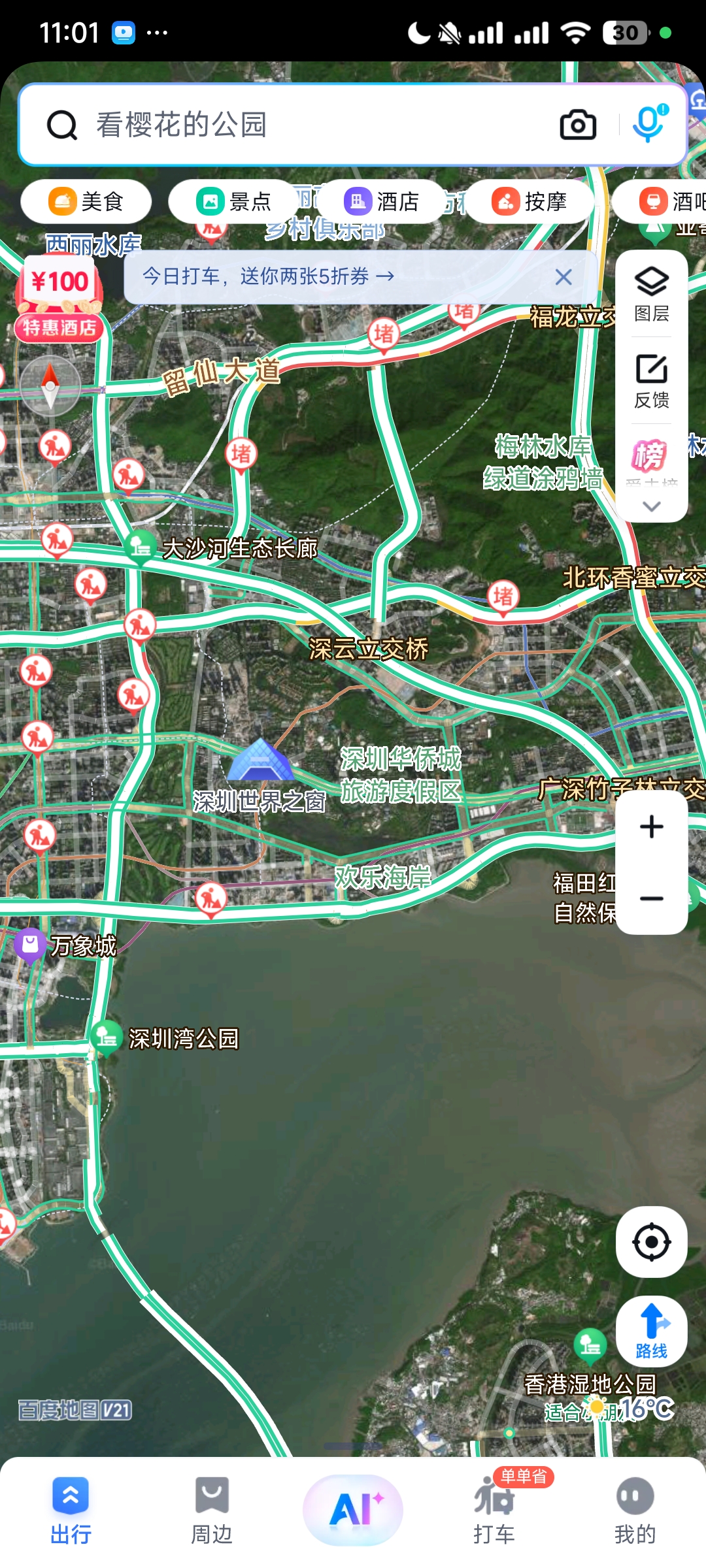Open the AI assistant button
Screen dimensions: 706x1568
coord(353,1510)
